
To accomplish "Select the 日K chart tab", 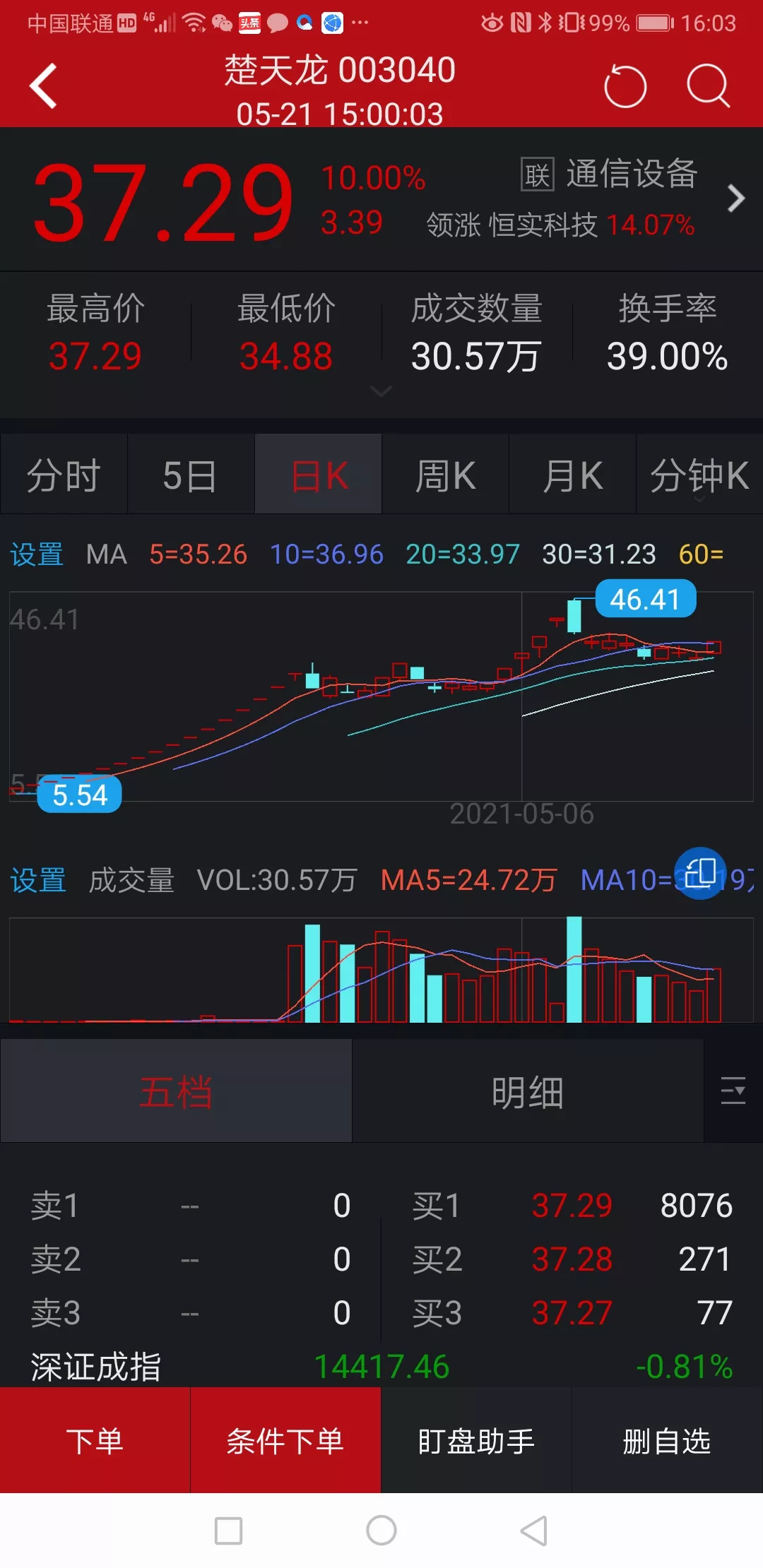I will 319,475.
